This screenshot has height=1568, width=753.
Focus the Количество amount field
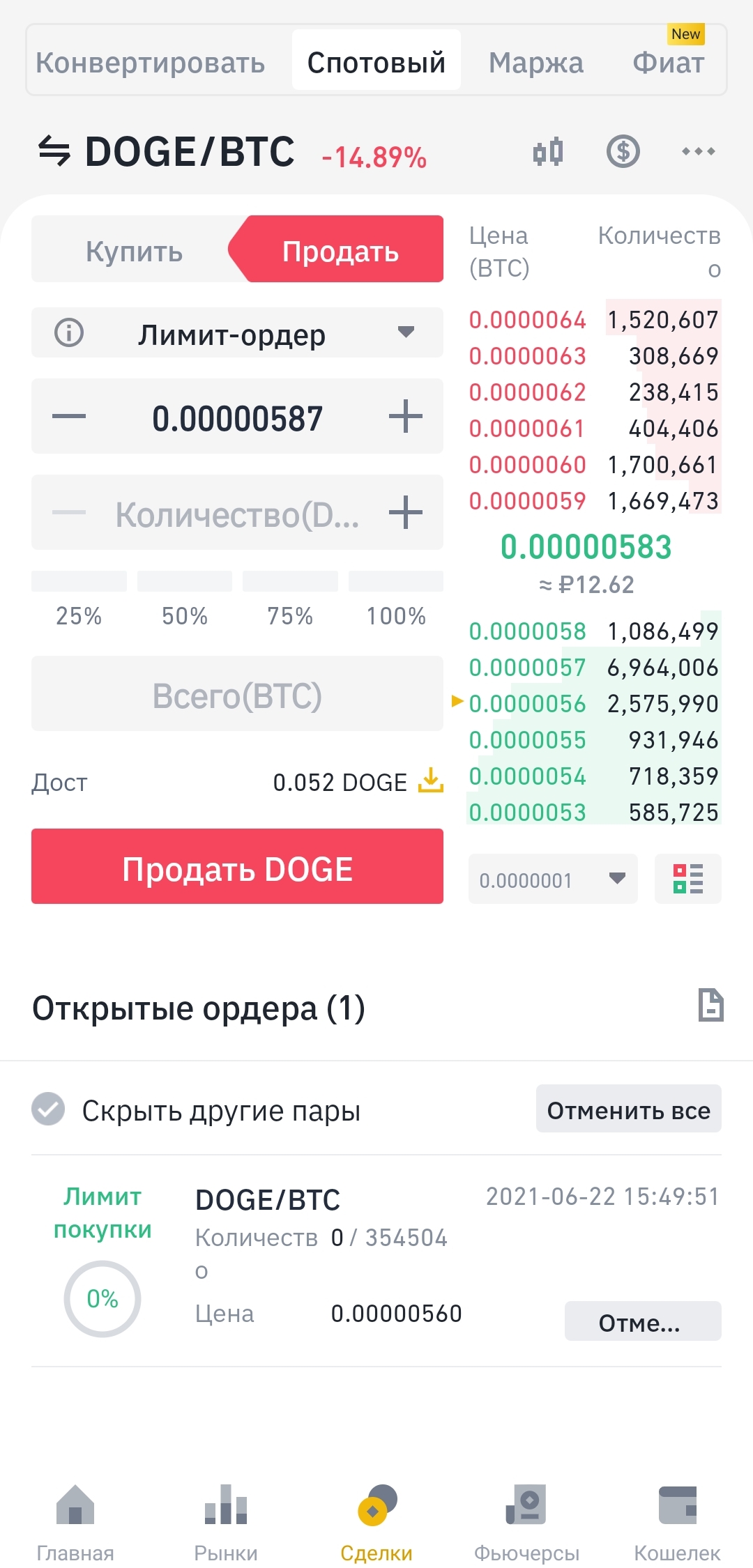[x=237, y=514]
